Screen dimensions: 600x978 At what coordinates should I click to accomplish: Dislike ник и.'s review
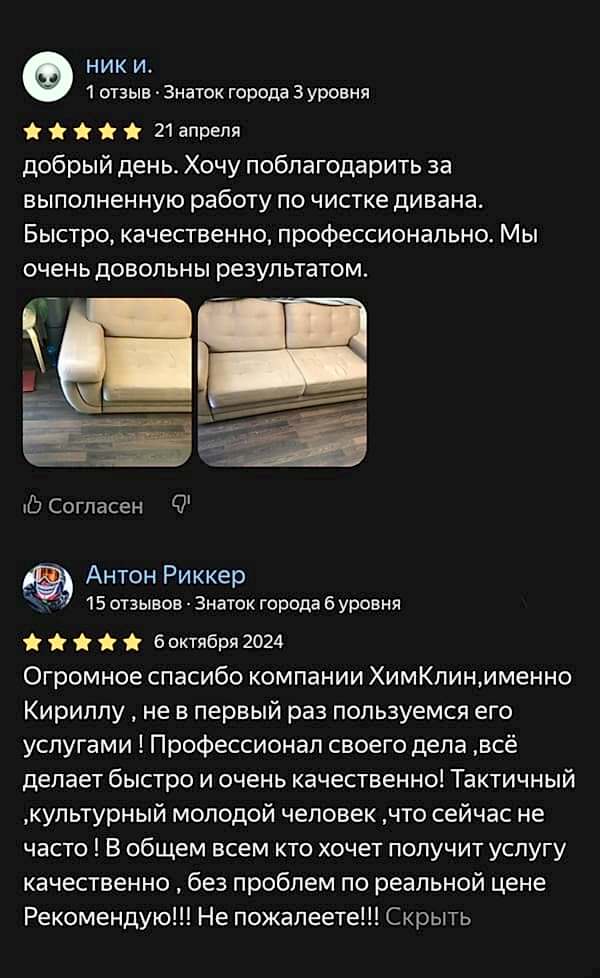pyautogui.click(x=181, y=505)
